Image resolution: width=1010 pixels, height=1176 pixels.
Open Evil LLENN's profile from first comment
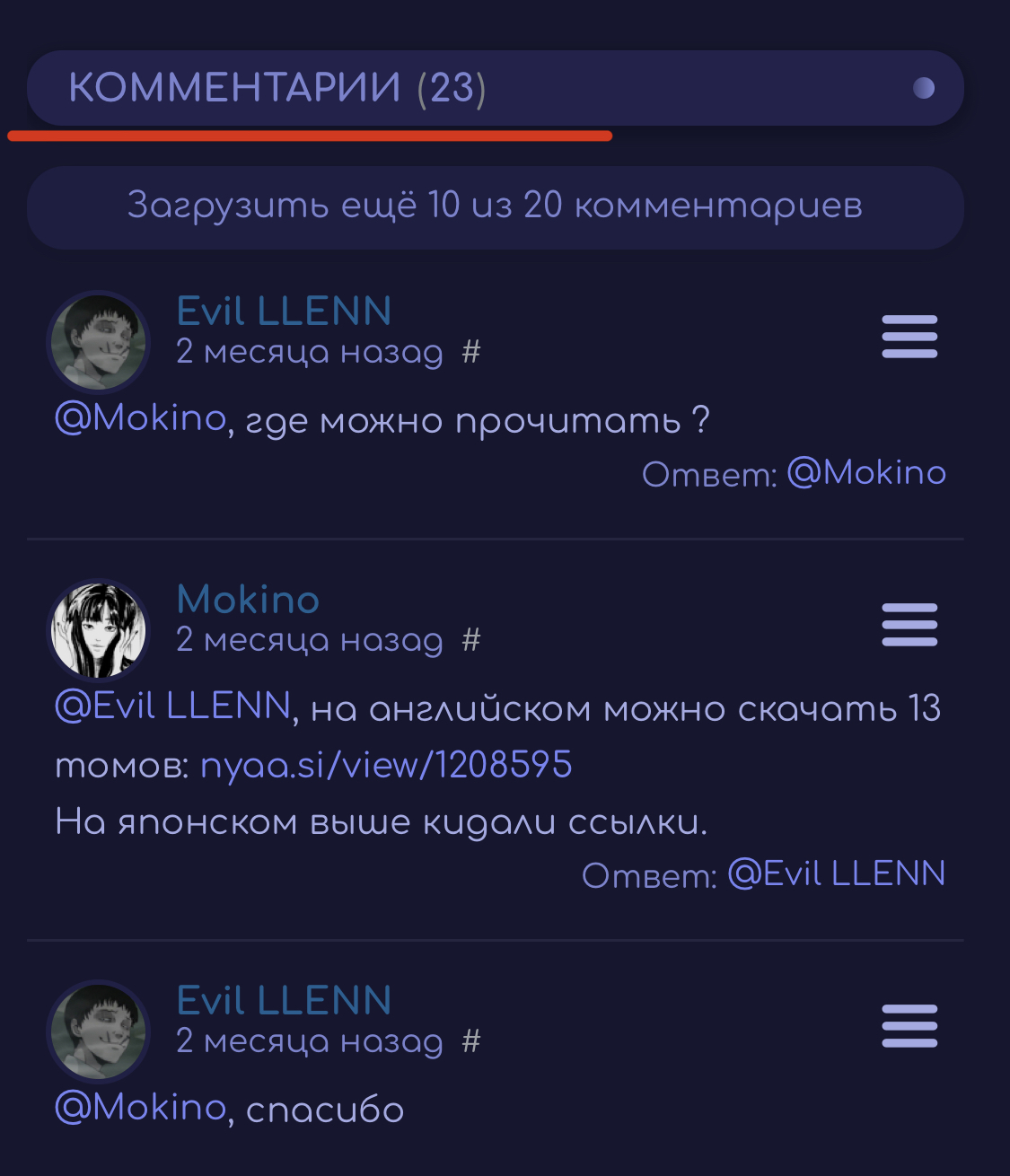(284, 312)
